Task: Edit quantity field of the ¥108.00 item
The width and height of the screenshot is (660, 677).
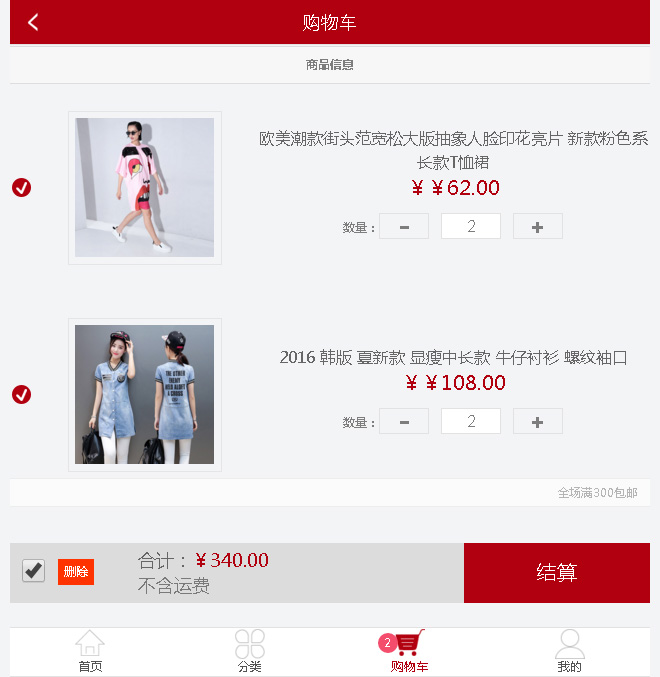Action: tap(471, 422)
